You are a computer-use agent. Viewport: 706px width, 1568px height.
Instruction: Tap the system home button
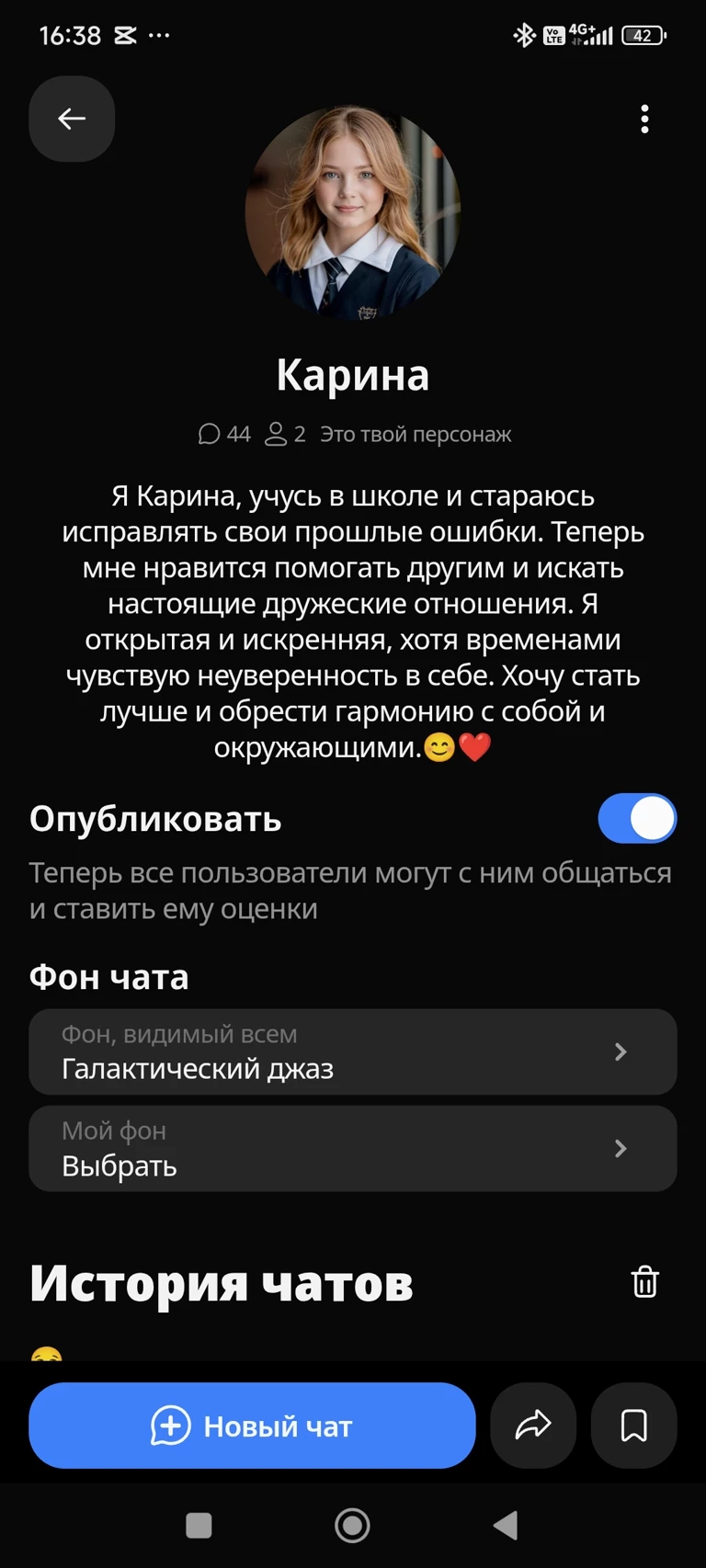click(352, 1526)
